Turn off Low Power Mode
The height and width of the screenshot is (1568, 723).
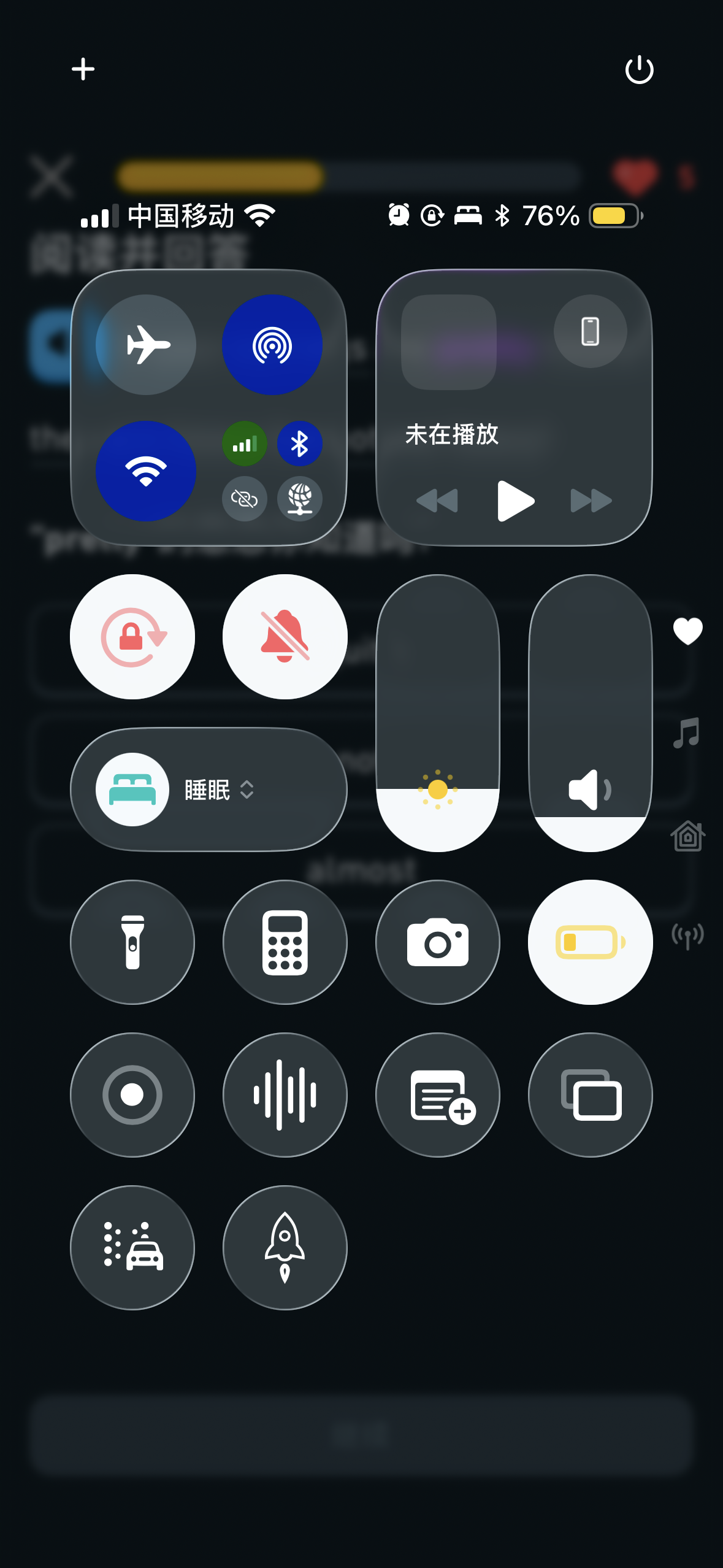591,942
